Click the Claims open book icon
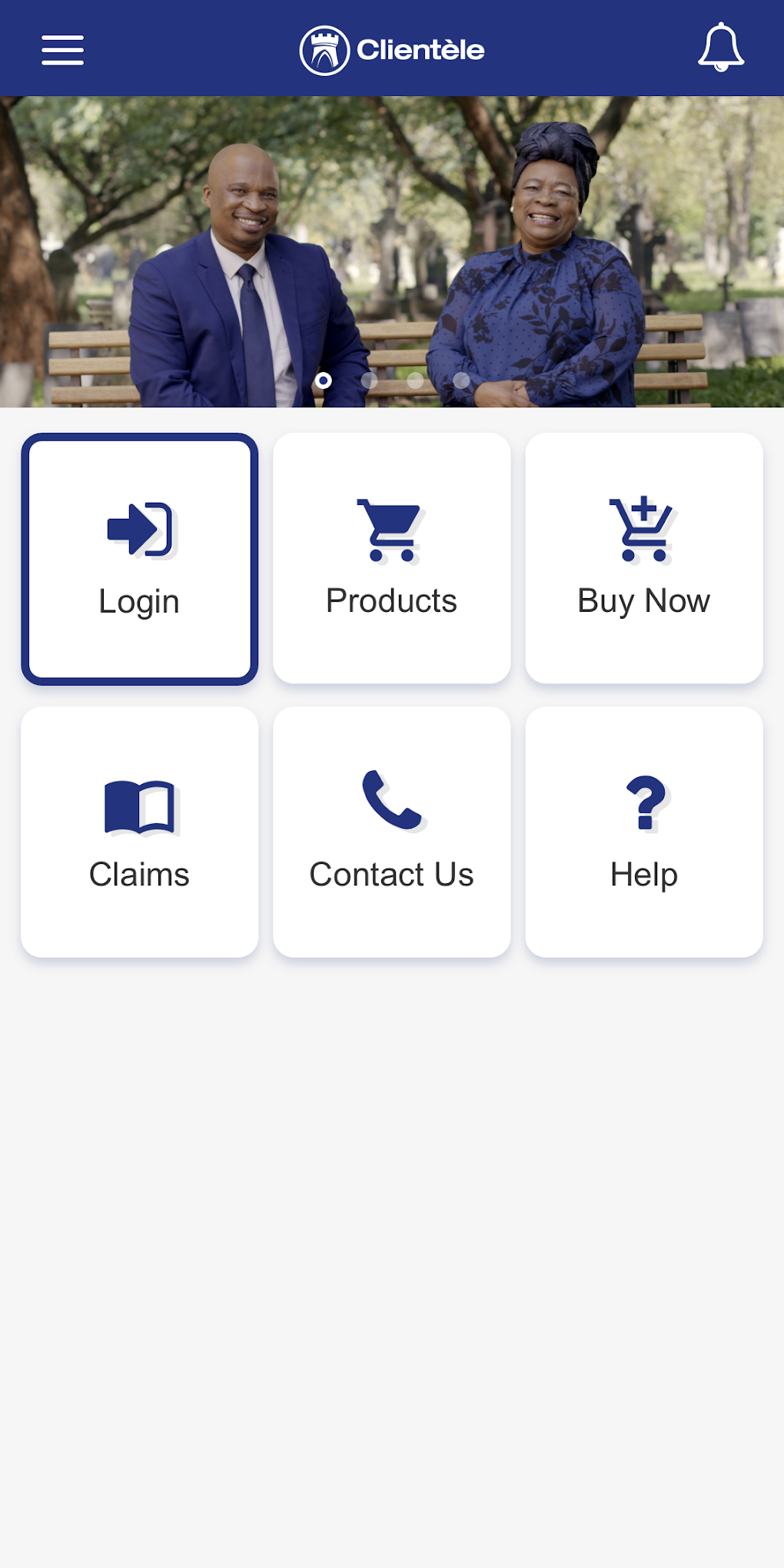This screenshot has height=1568, width=784. (x=138, y=807)
